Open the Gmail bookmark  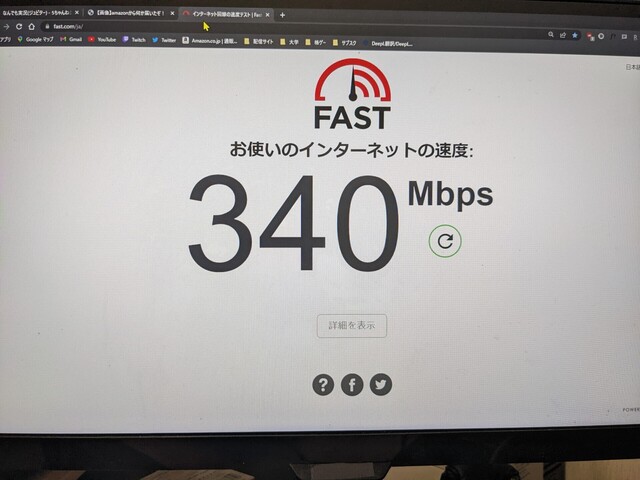point(70,40)
